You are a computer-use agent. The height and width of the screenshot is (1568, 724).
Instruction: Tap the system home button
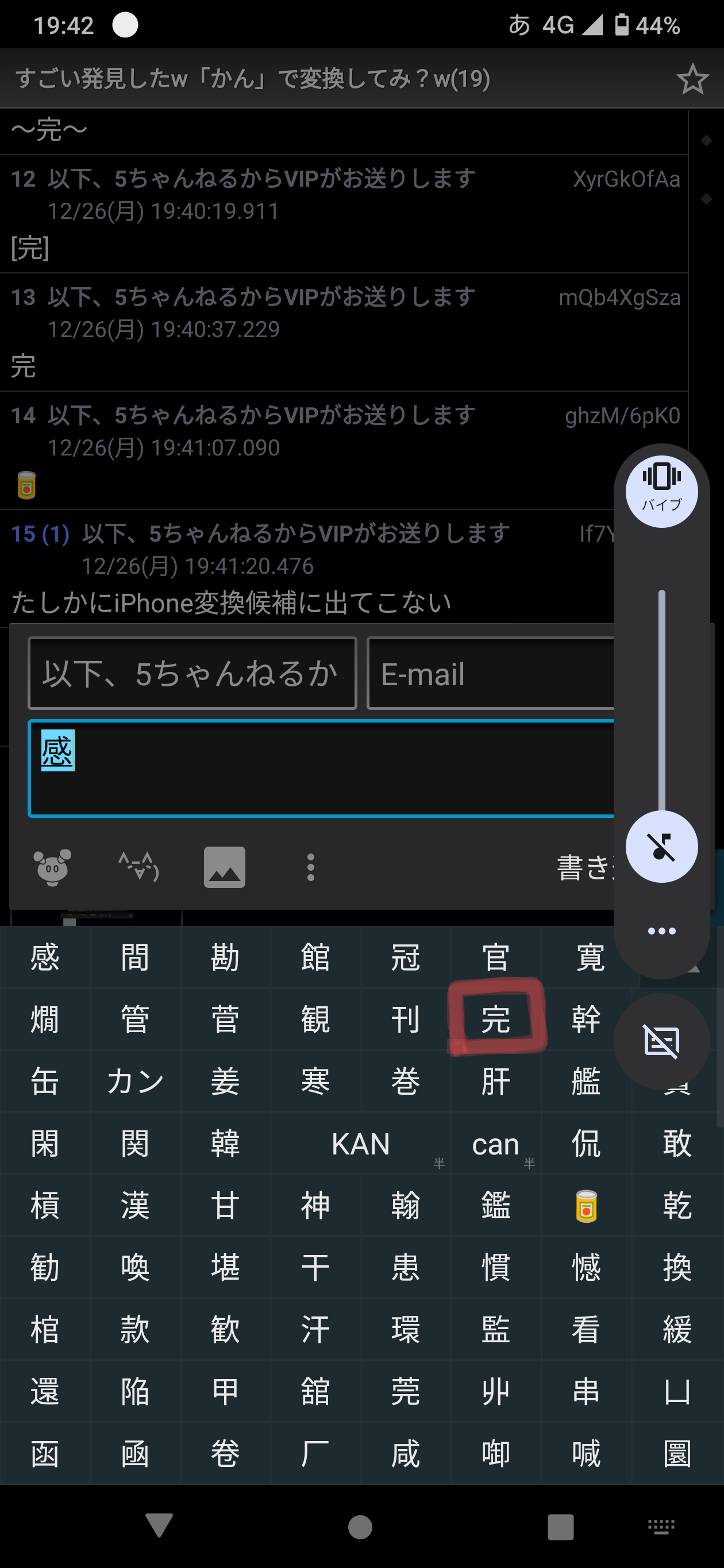pos(360,1527)
